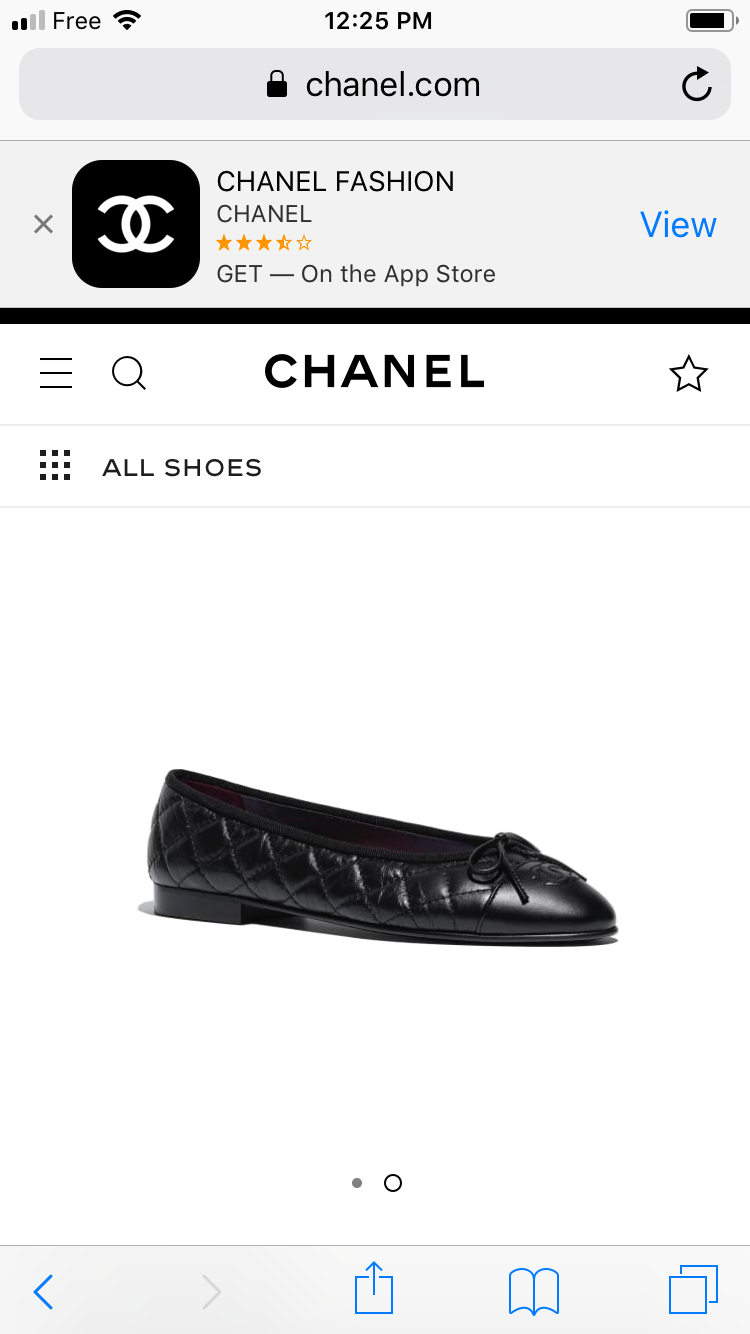This screenshot has width=750, height=1334.
Task: Open the black ballet flat image
Action: pyautogui.click(x=378, y=858)
